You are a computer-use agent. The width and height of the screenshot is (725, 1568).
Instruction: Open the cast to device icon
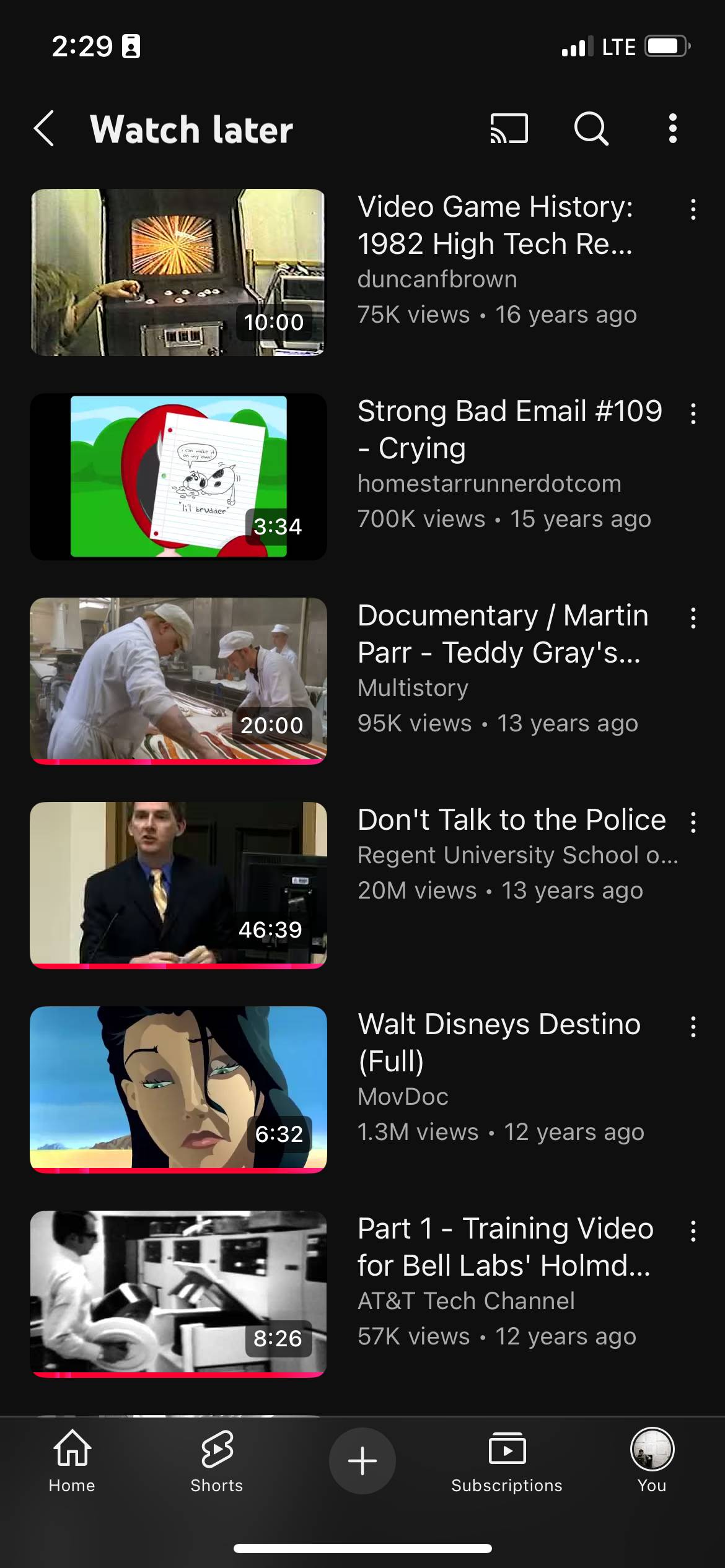click(509, 129)
